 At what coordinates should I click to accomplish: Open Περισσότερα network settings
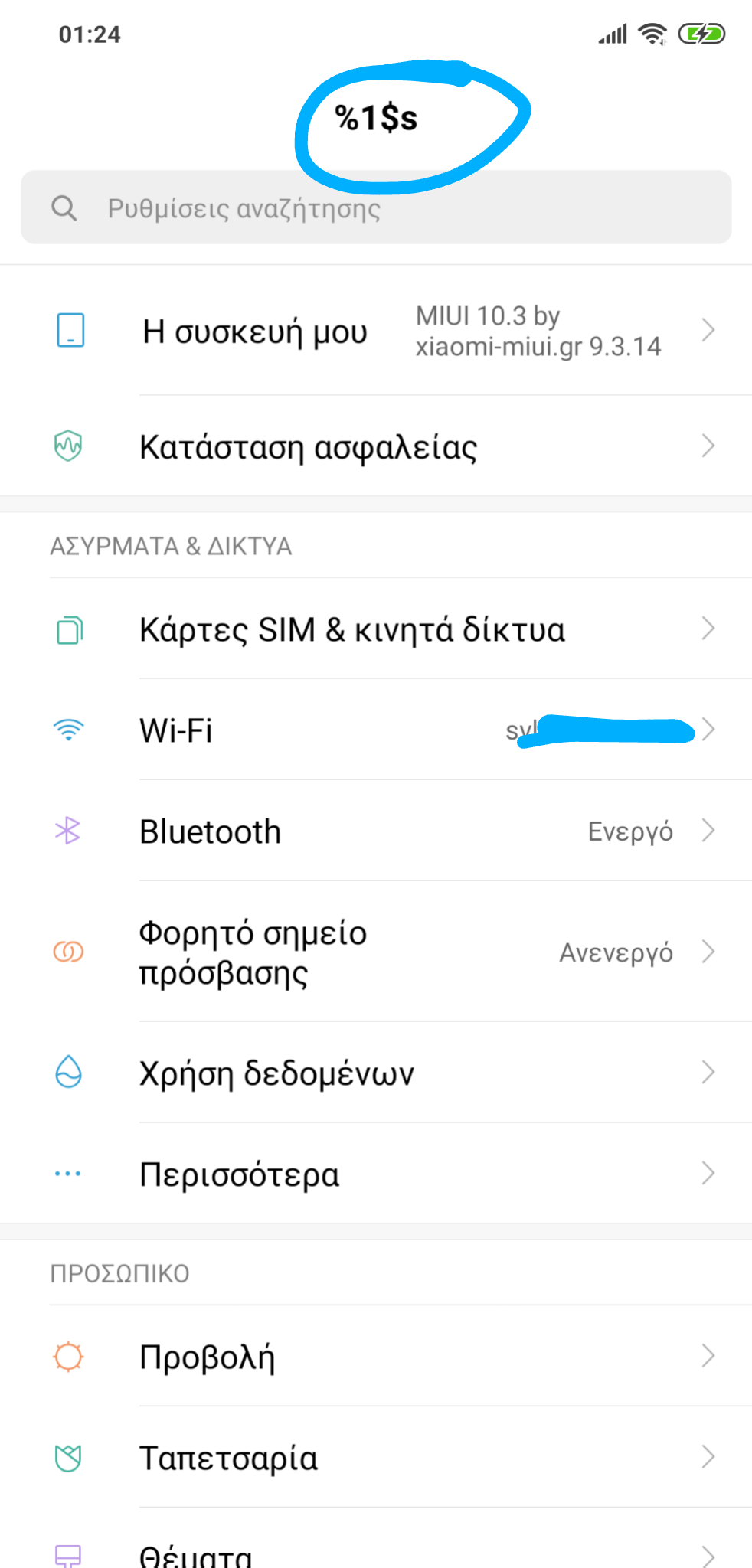(375, 1174)
